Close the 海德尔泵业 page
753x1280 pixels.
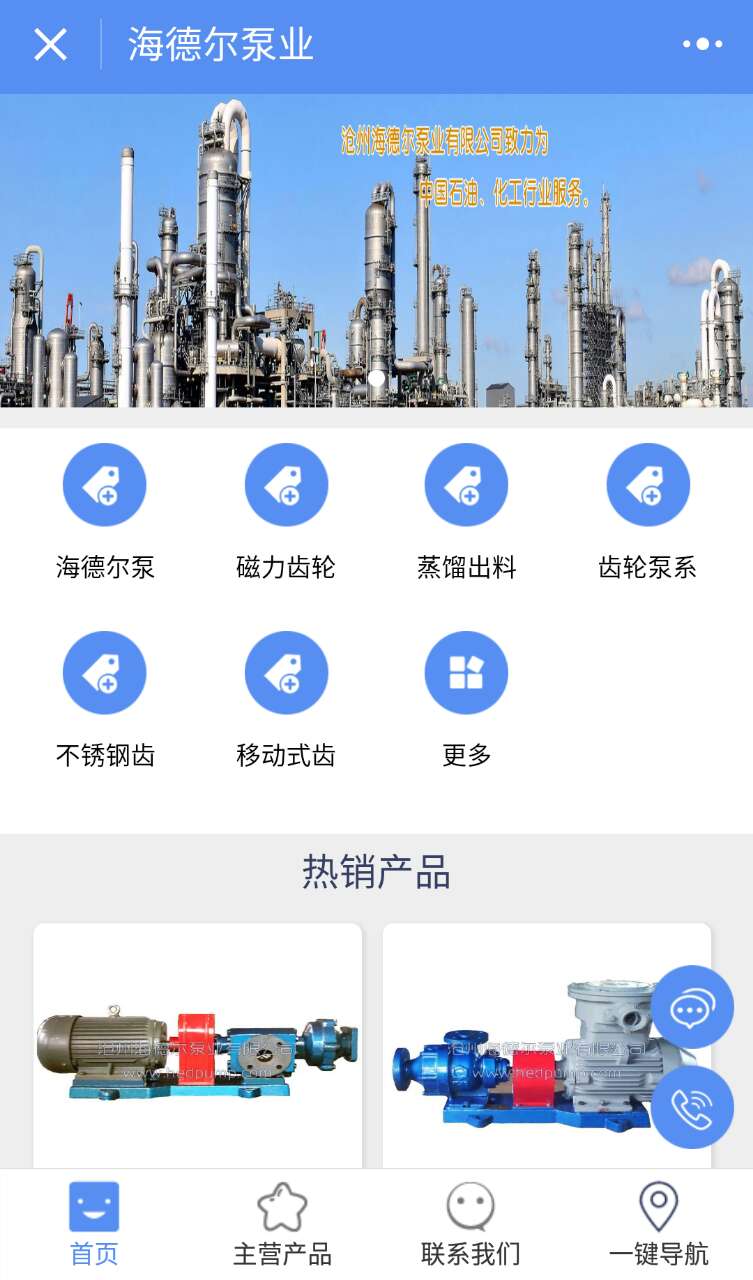pos(50,45)
